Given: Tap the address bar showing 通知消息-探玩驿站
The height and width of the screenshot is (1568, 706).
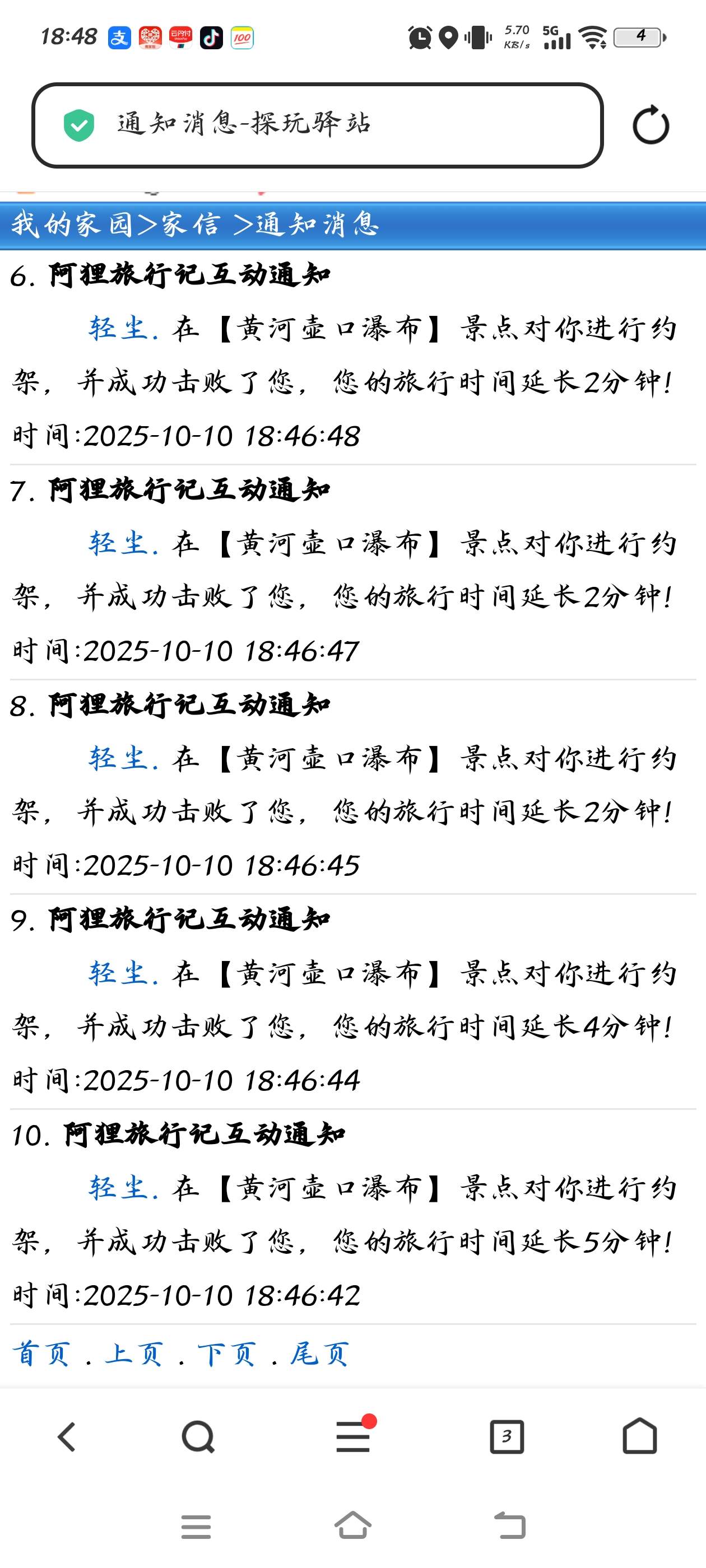Looking at the screenshot, I should point(317,125).
